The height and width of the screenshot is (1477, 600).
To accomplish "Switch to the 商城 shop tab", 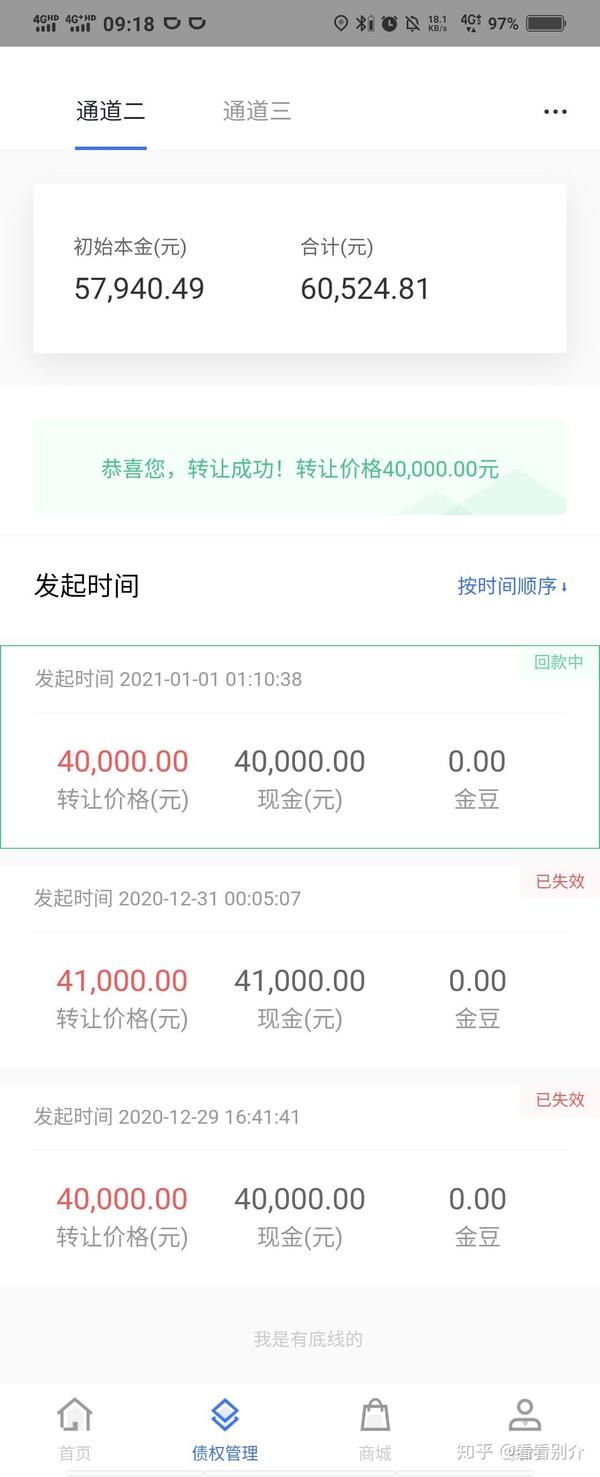I will point(375,1429).
